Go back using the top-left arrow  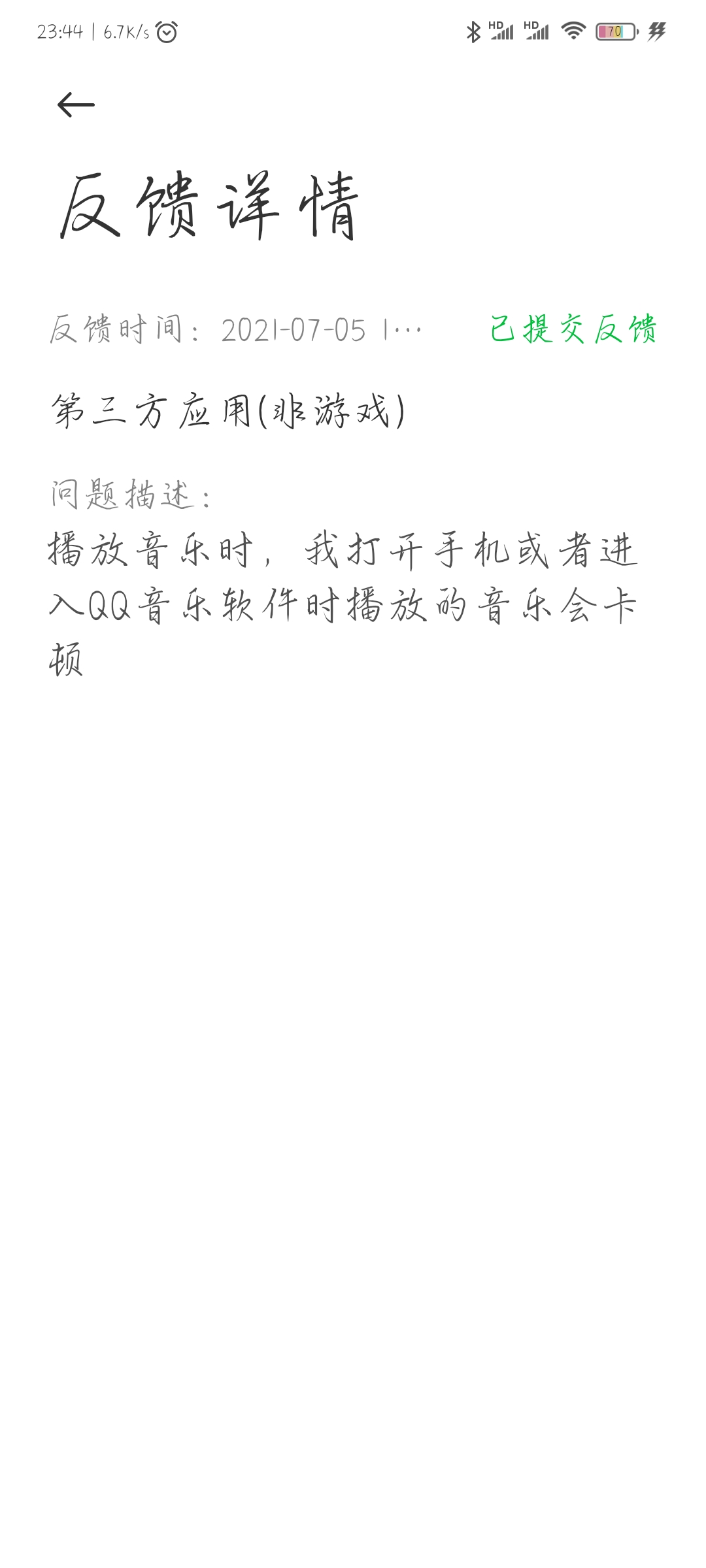76,105
